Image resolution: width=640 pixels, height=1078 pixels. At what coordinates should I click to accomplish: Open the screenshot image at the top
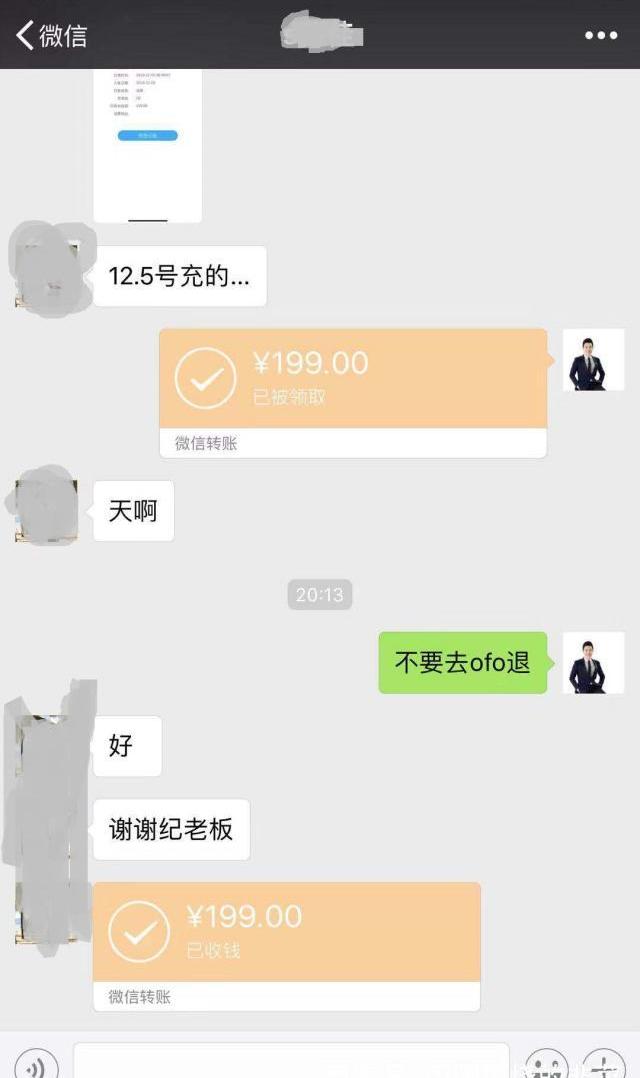148,145
